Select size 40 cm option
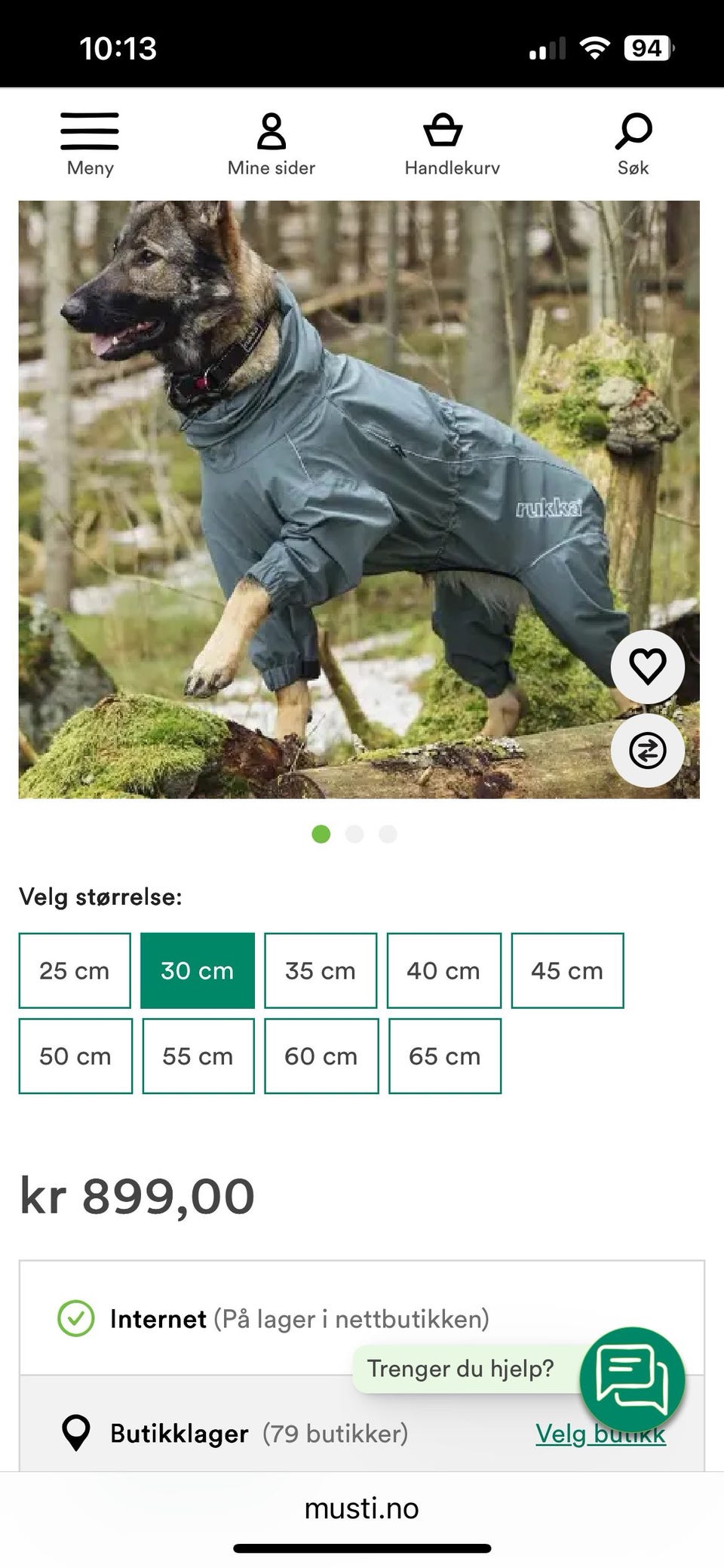The width and height of the screenshot is (724, 1568). (444, 971)
